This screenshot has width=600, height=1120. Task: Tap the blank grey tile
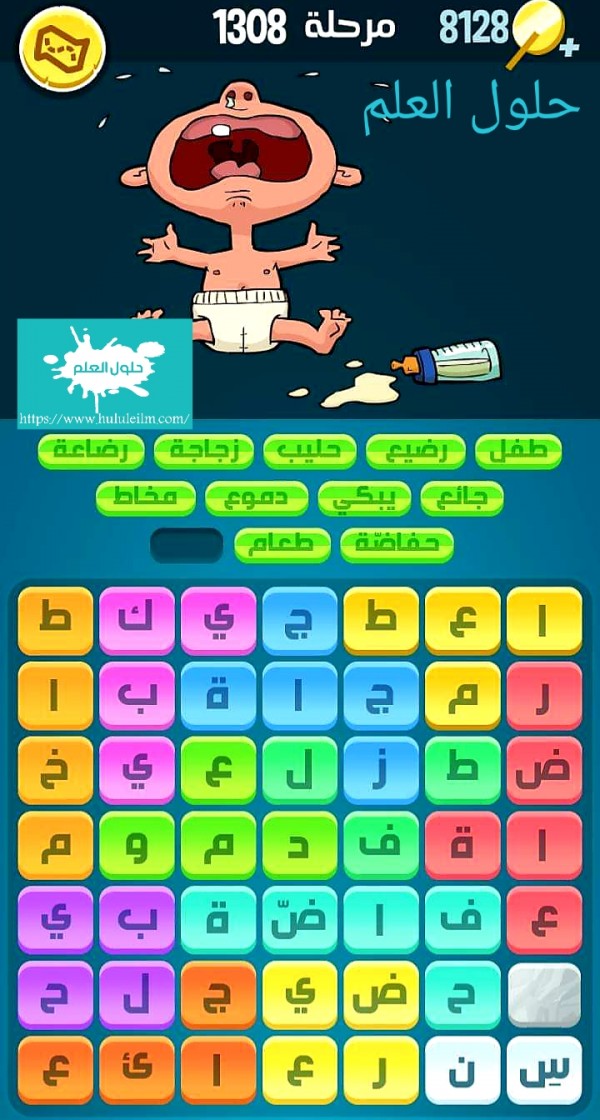tap(543, 995)
